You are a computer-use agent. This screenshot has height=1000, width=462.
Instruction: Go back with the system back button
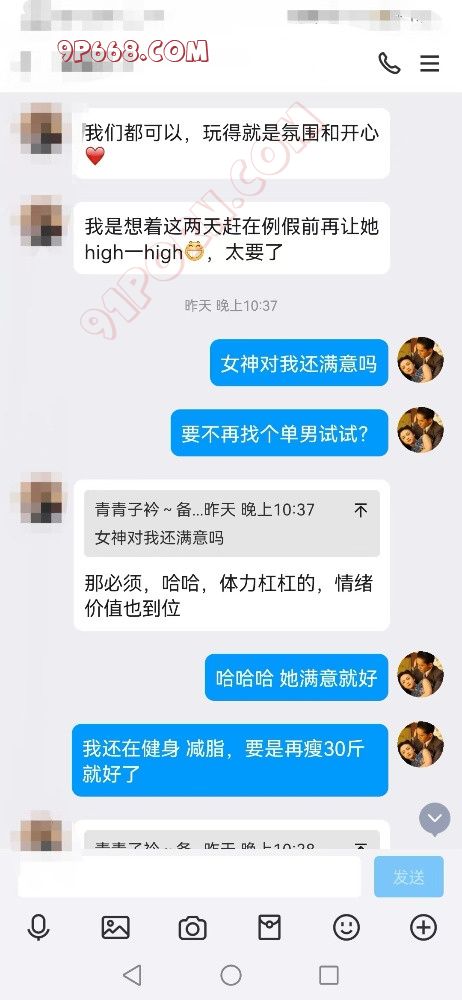[x=132, y=975]
